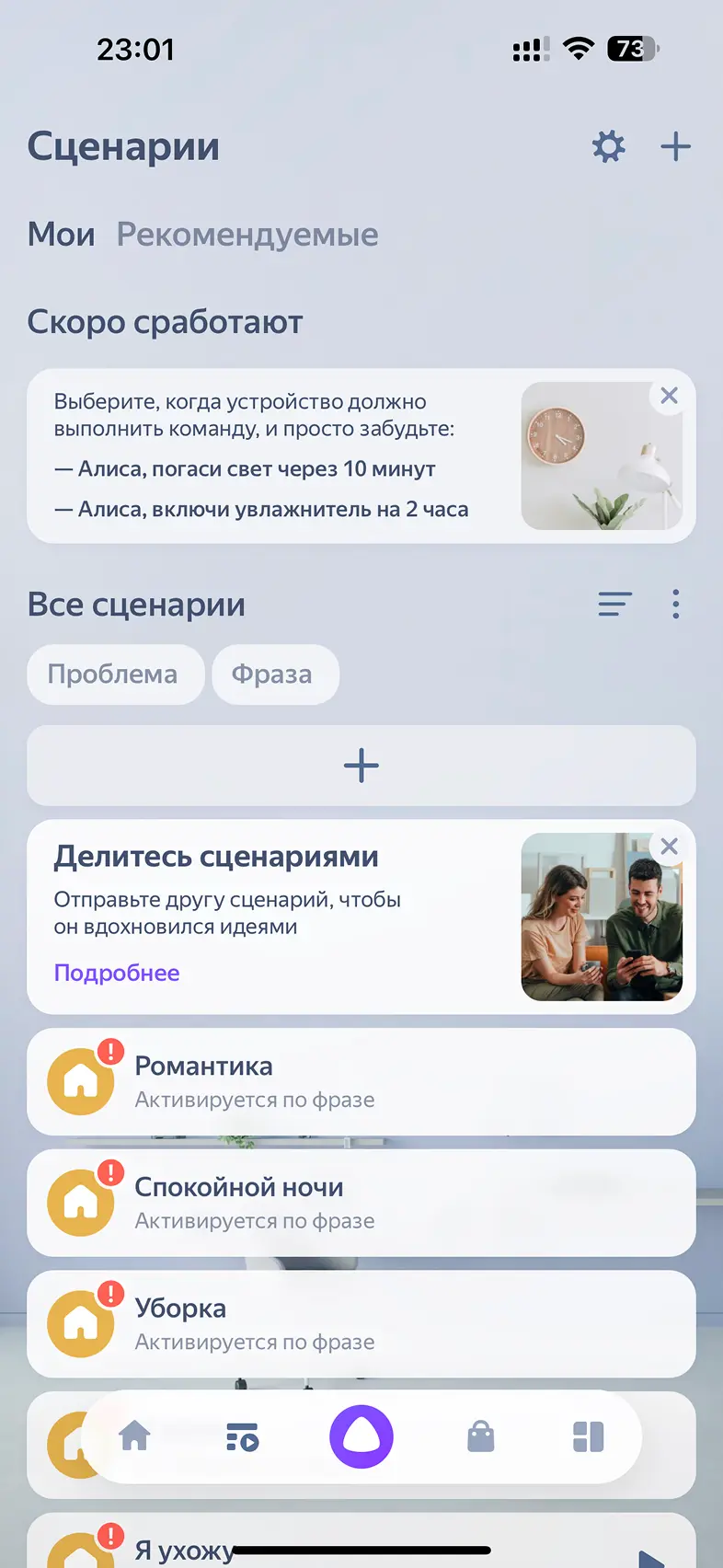Open the Подробнее link
Image resolution: width=723 pixels, height=1568 pixels.
pos(117,973)
